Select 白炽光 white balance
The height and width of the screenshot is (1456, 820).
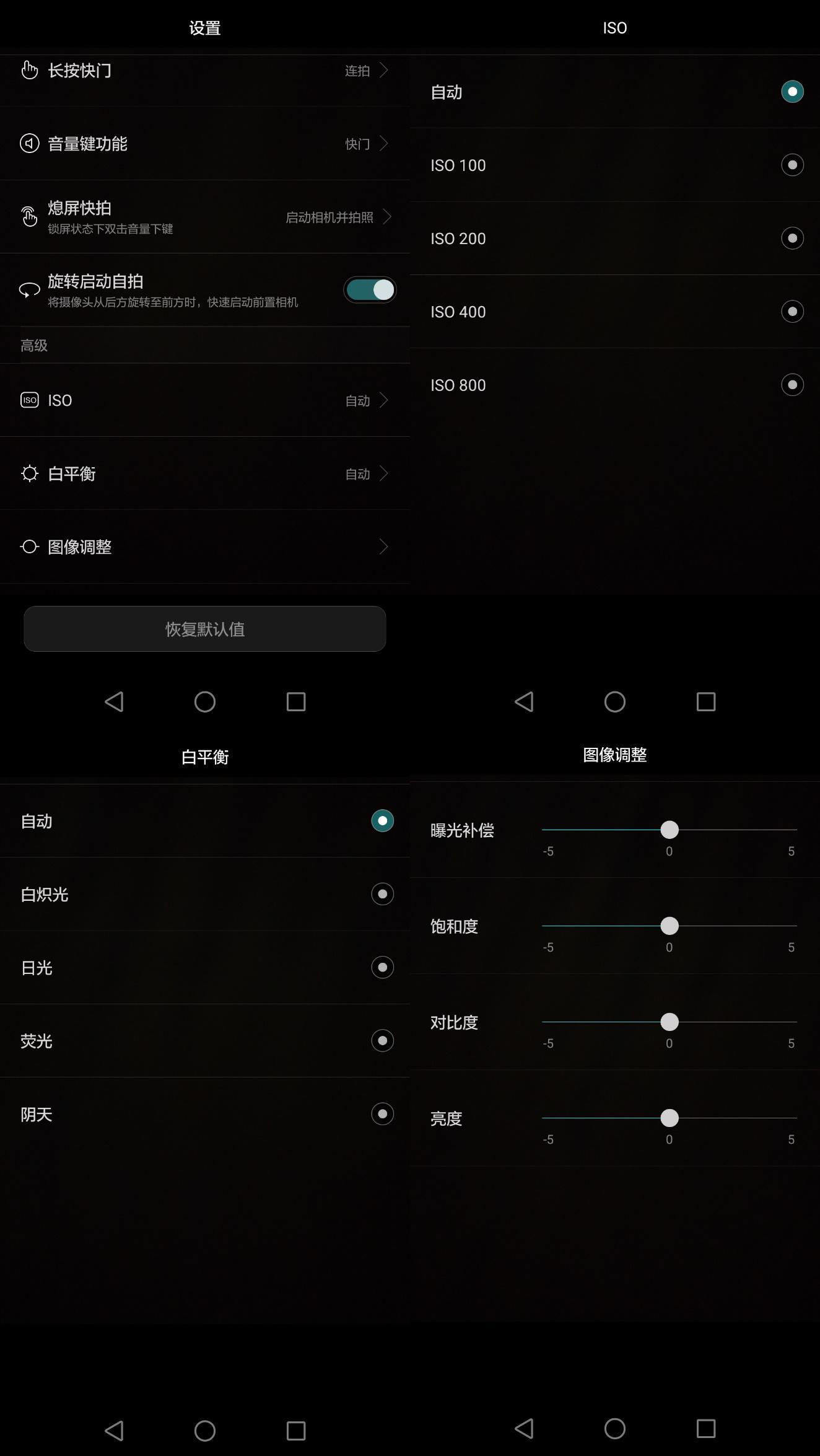(x=205, y=894)
